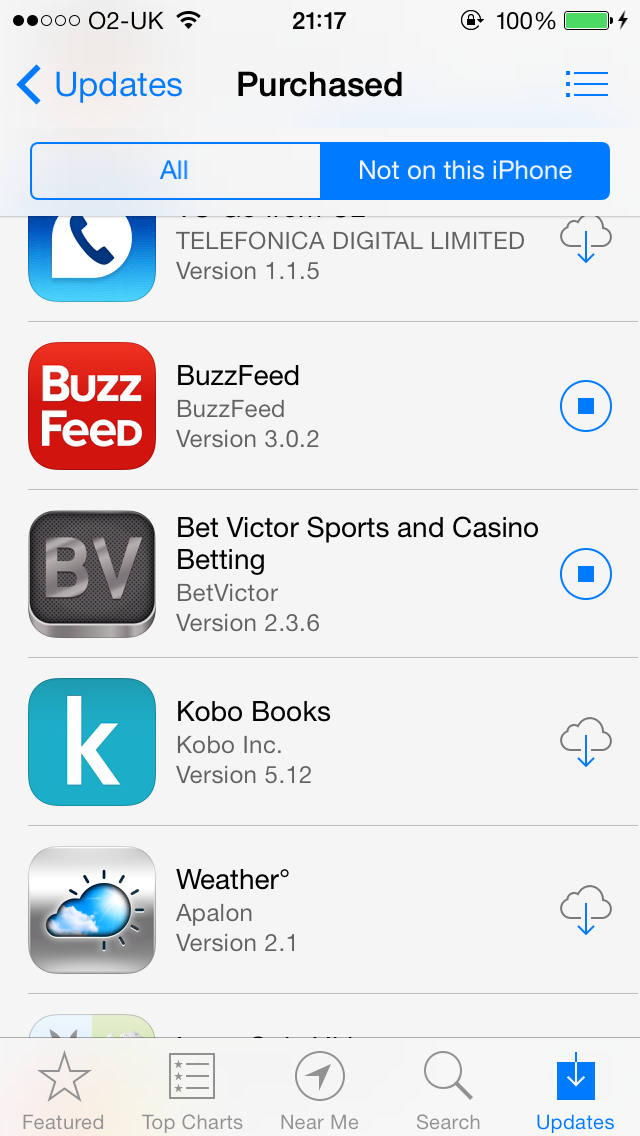This screenshot has width=640, height=1136.
Task: Open the Top Charts tab
Action: tap(192, 1090)
